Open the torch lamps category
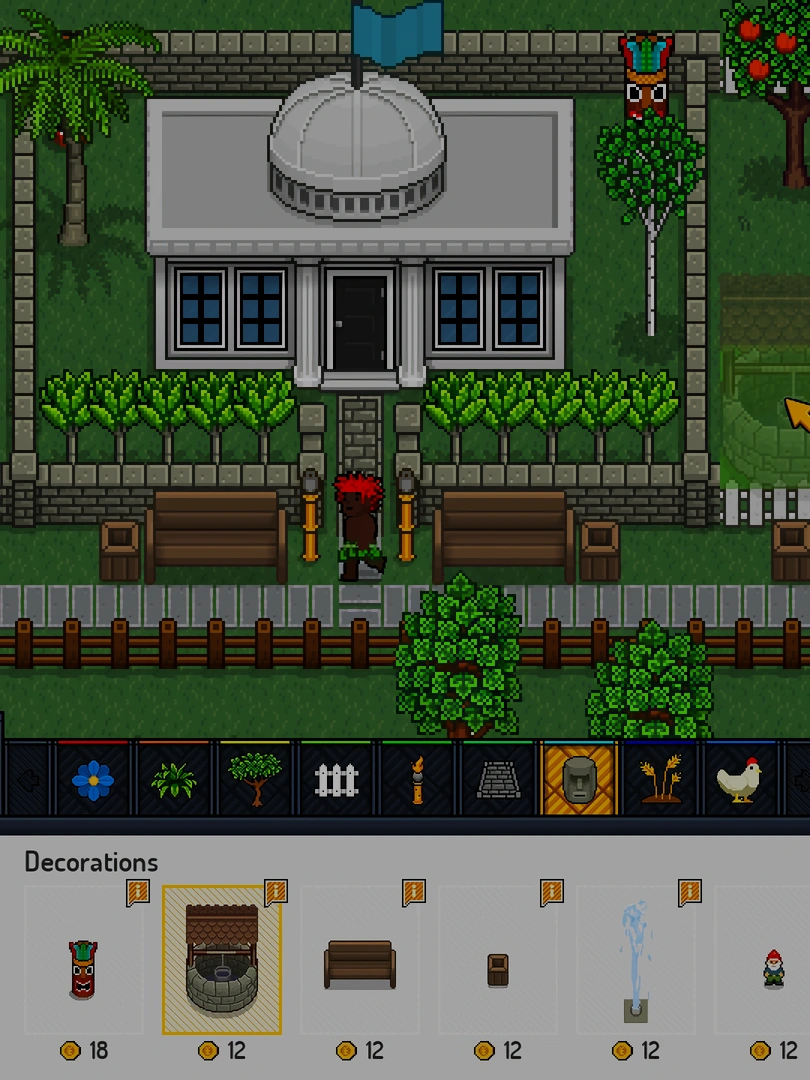 417,779
